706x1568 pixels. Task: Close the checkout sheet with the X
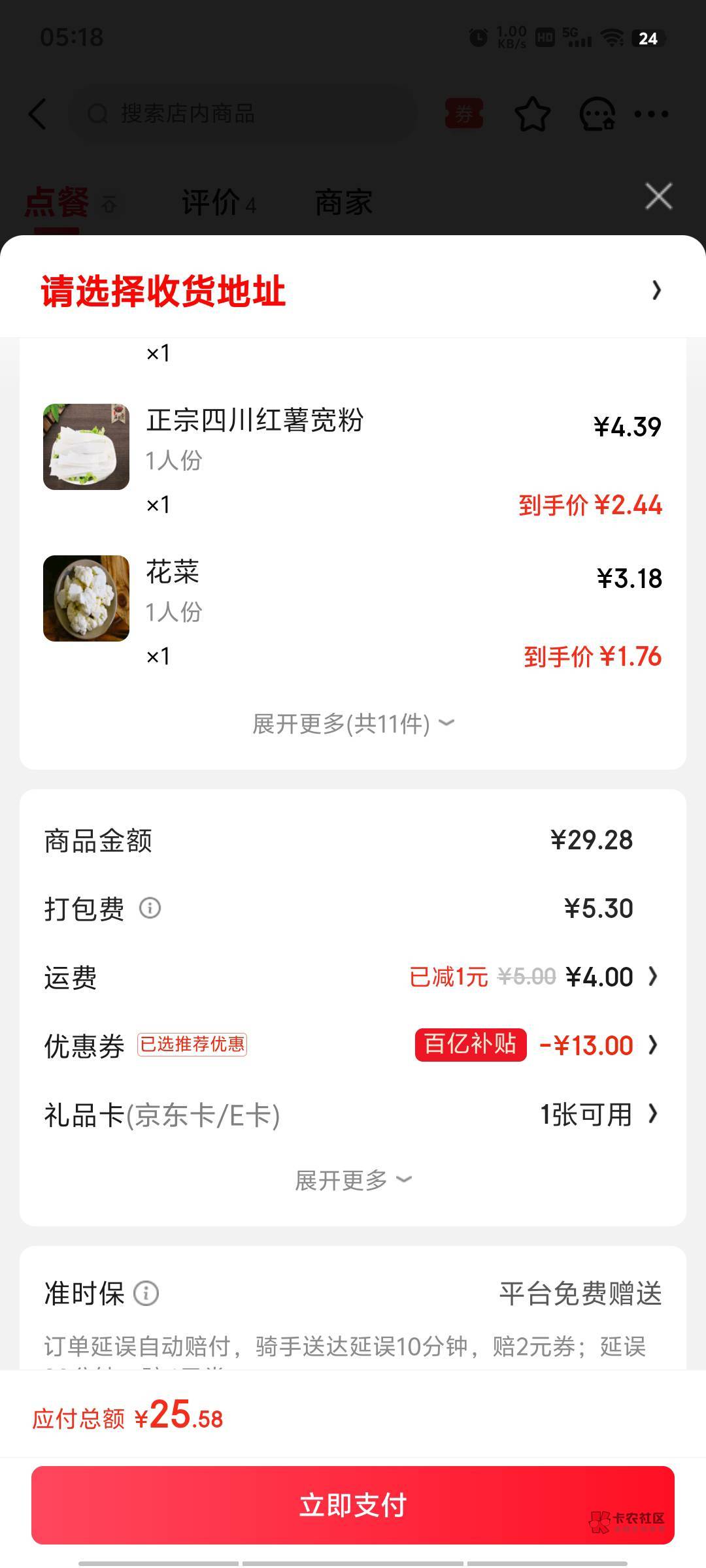[658, 196]
